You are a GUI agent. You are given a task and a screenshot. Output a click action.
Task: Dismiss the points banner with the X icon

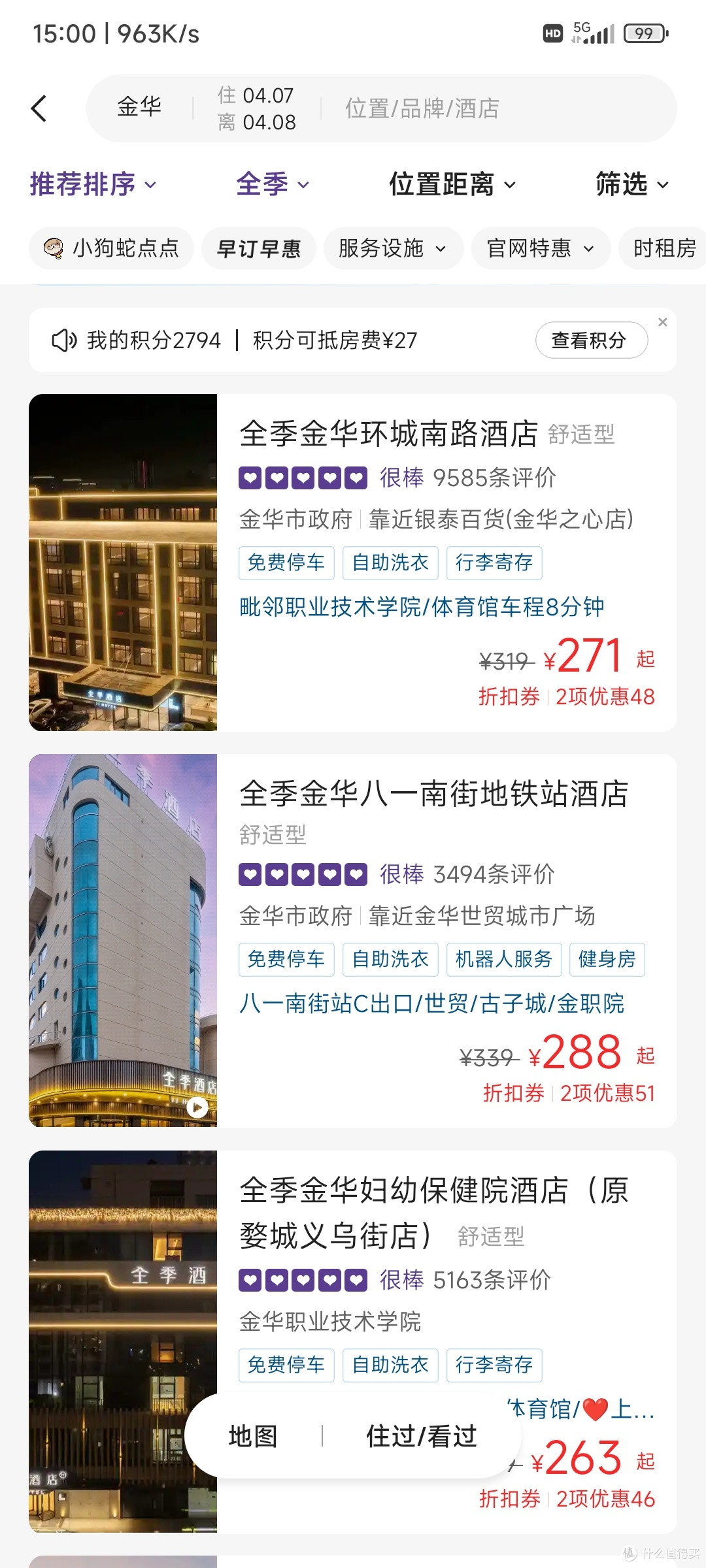click(x=663, y=322)
